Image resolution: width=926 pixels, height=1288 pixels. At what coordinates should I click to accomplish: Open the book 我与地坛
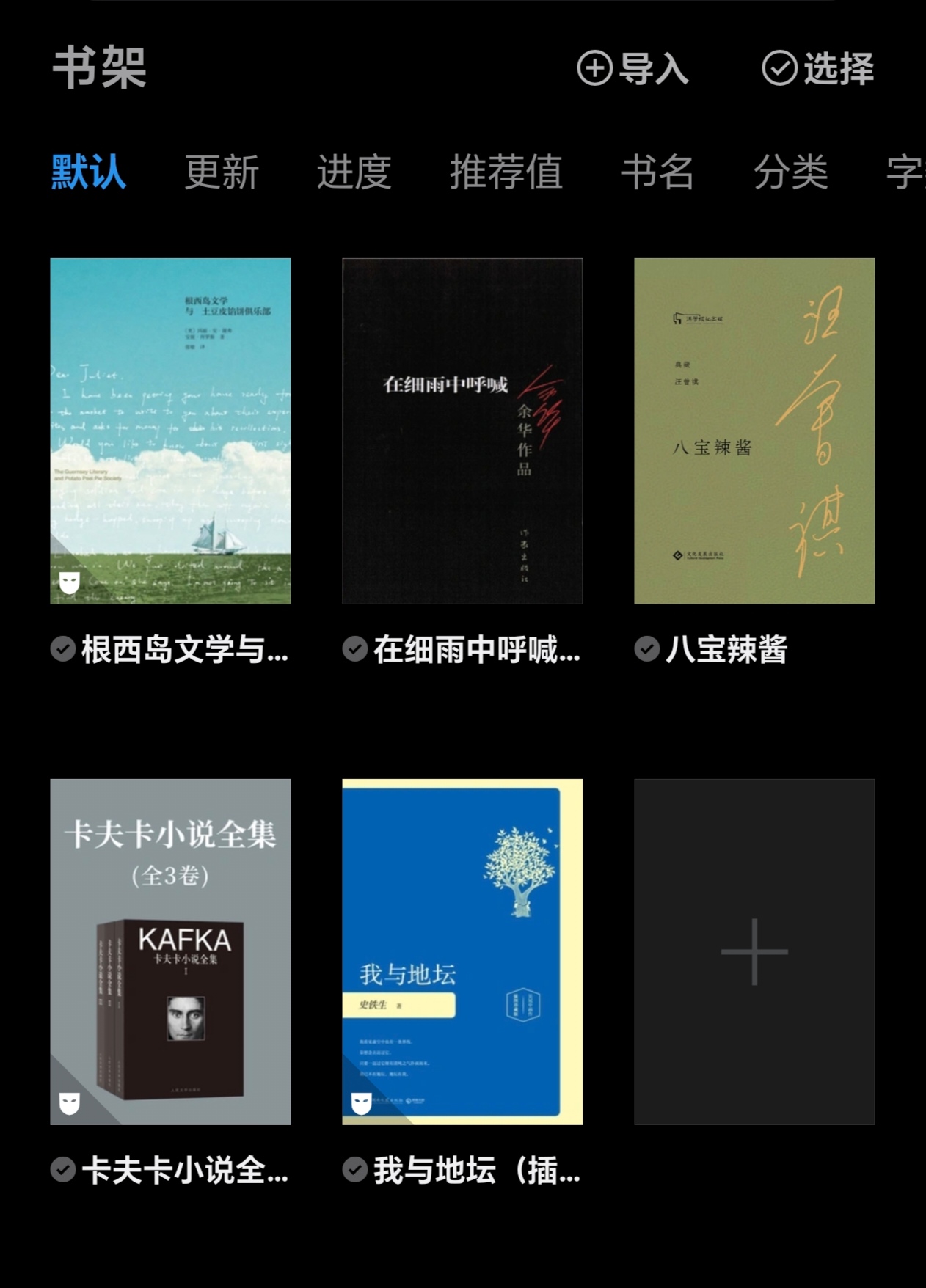[462, 951]
